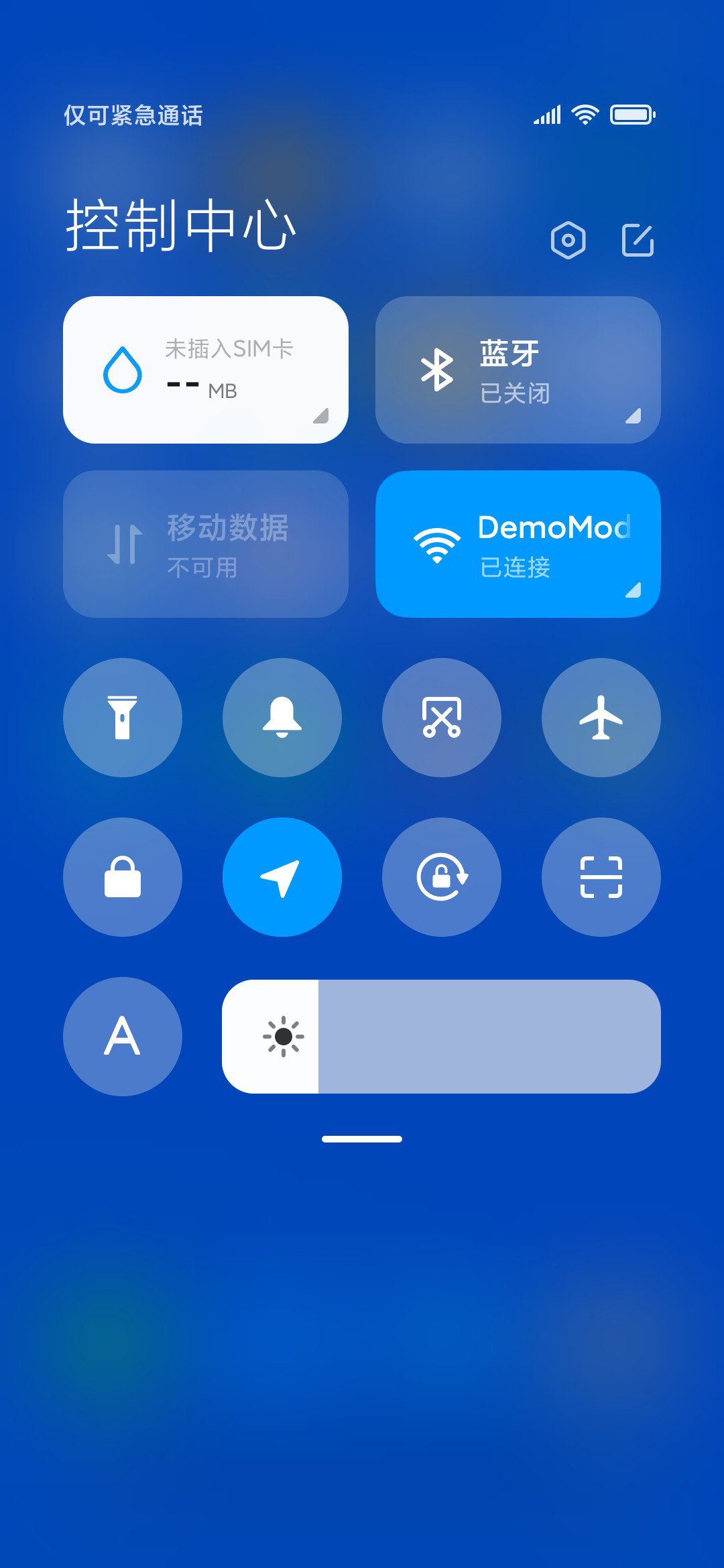Tap the 移动数据 mobile data tile
This screenshot has height=1568, width=724.
pos(206,544)
